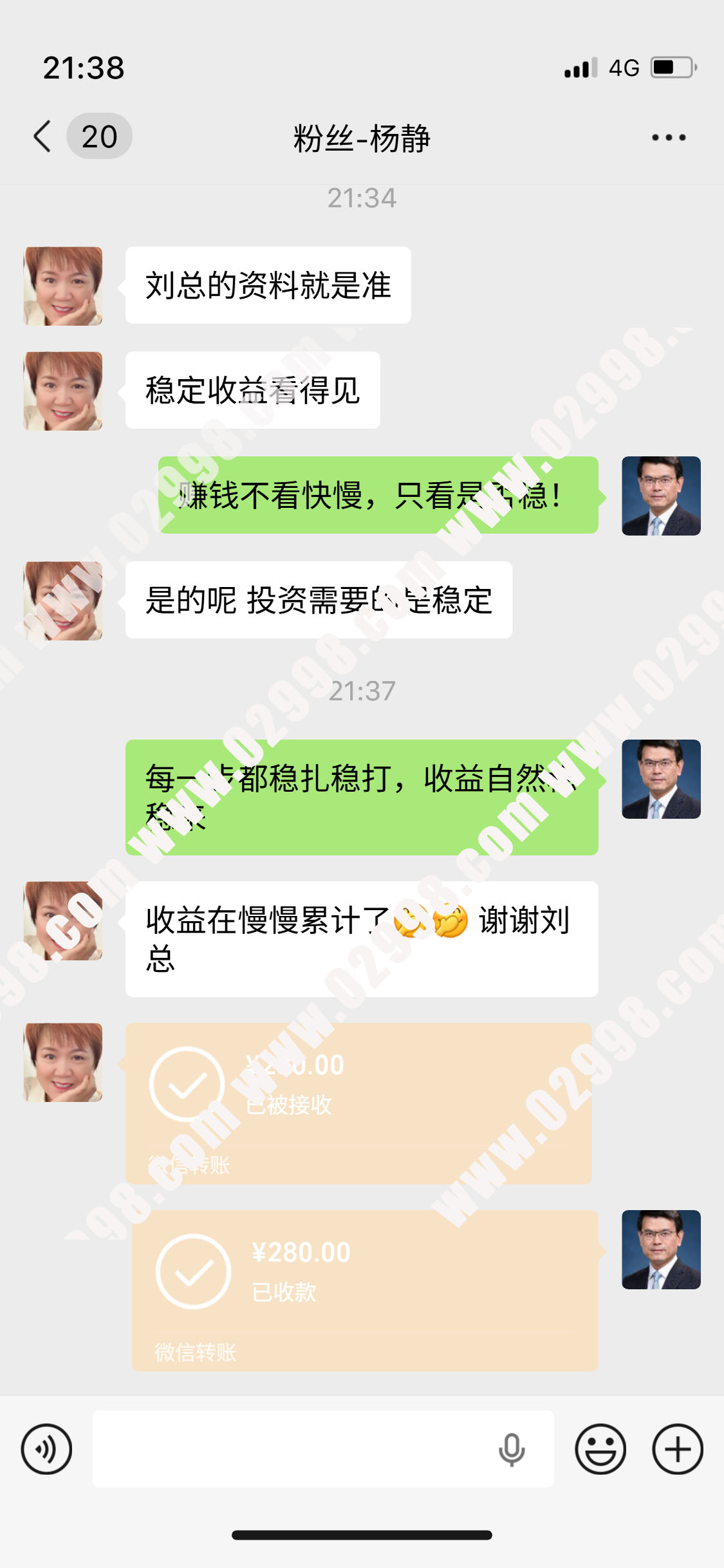Open the plus attachments menu
Viewport: 724px width, 1568px height.
point(678,1450)
